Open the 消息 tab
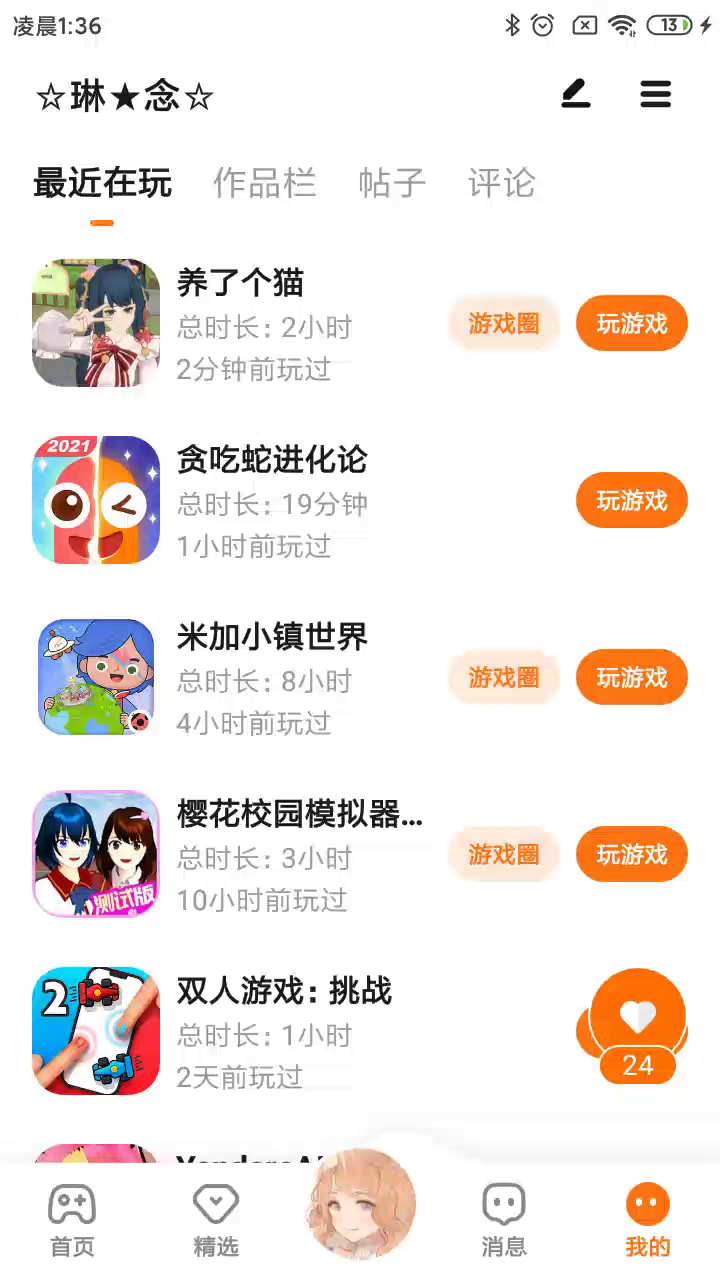720x1280 pixels. 504,1220
